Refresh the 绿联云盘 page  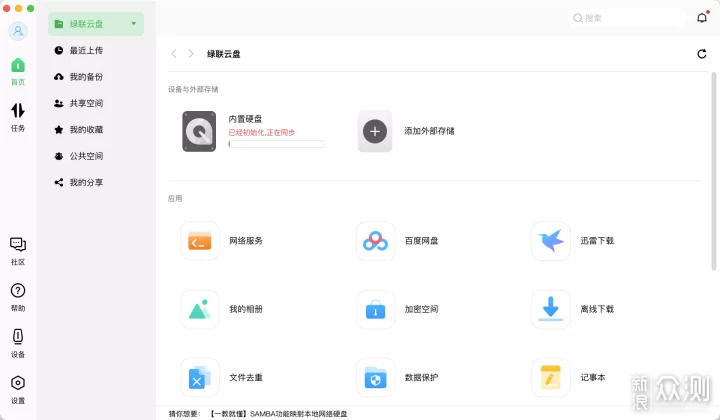(x=702, y=54)
